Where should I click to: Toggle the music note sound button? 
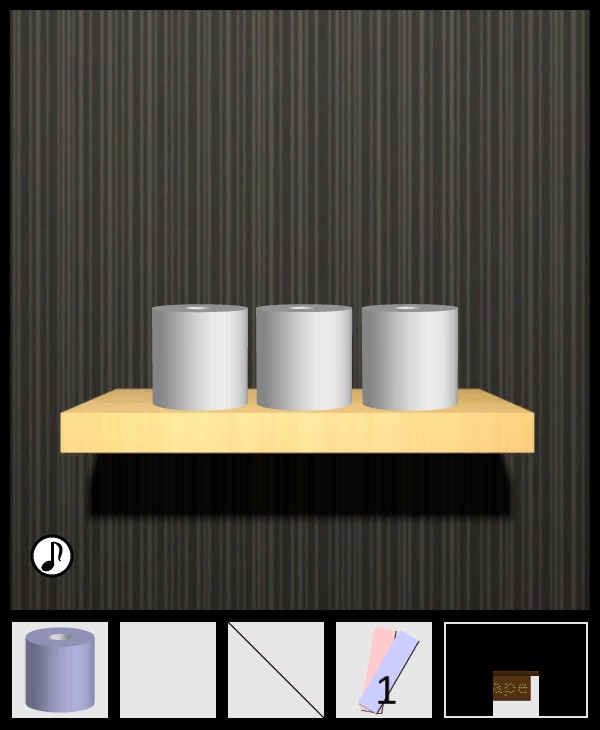52,556
